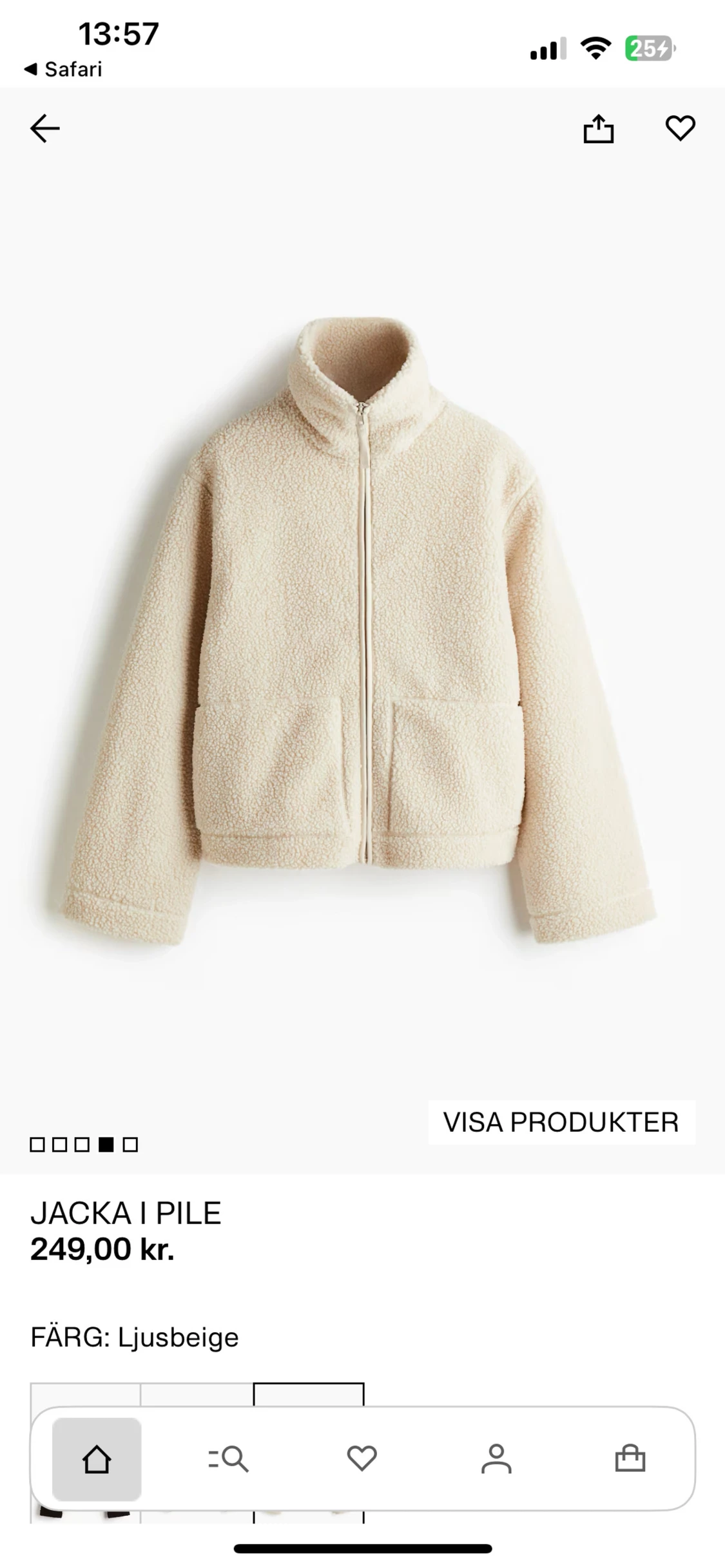Open the search menu tab
The height and width of the screenshot is (1568, 725).
tap(228, 1458)
